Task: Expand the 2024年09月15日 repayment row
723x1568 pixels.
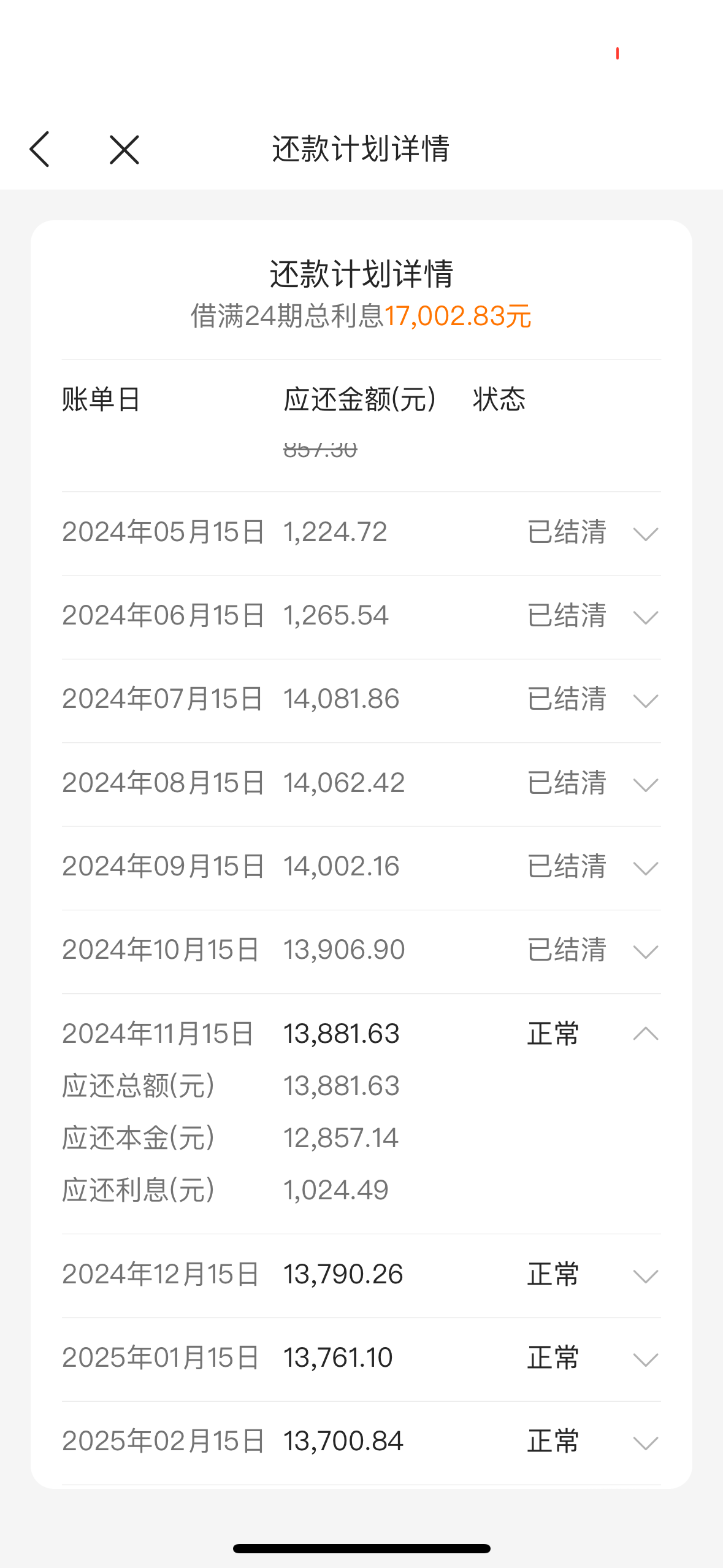Action: 645,868
